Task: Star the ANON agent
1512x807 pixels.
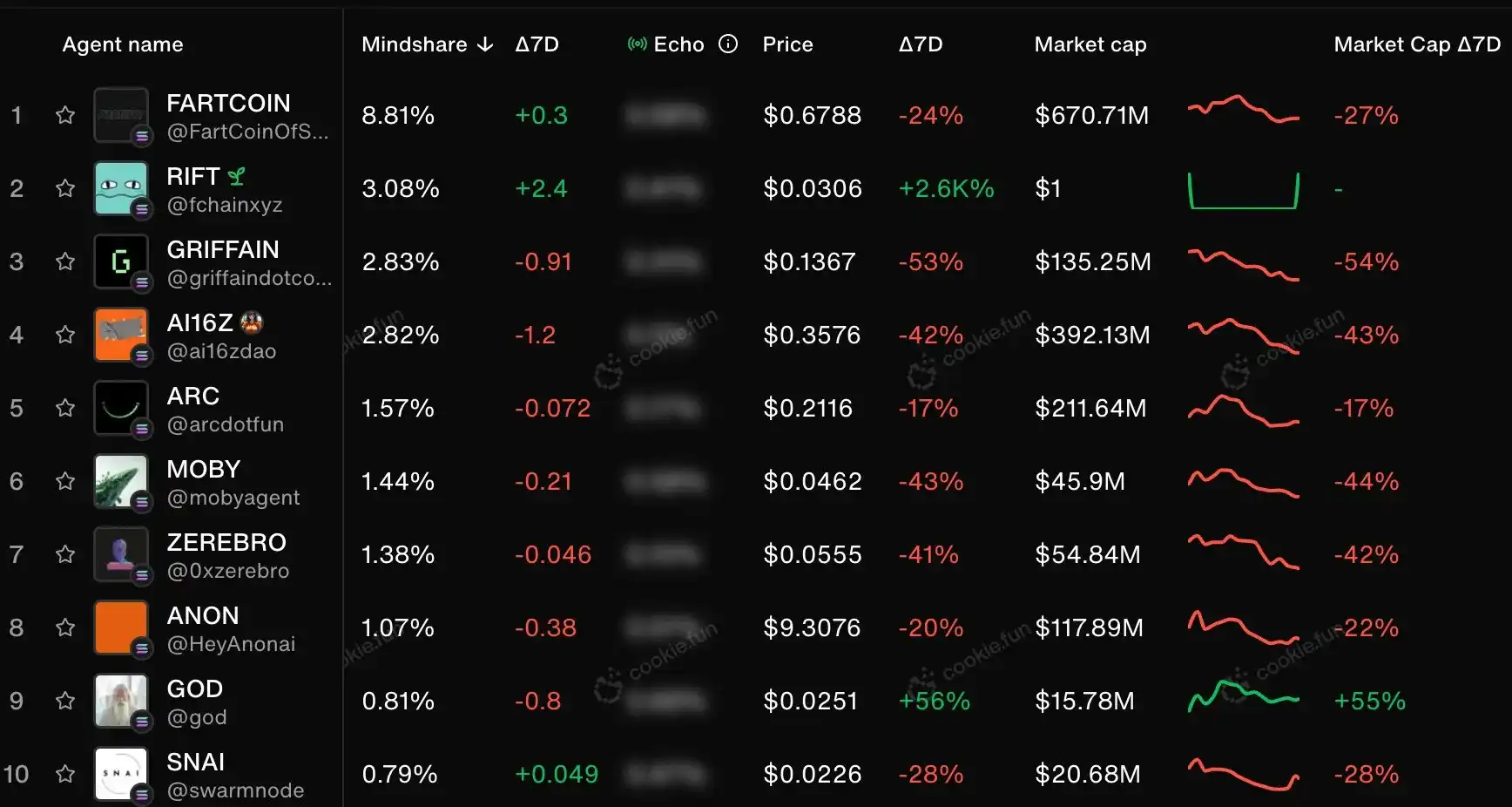Action: coord(65,627)
